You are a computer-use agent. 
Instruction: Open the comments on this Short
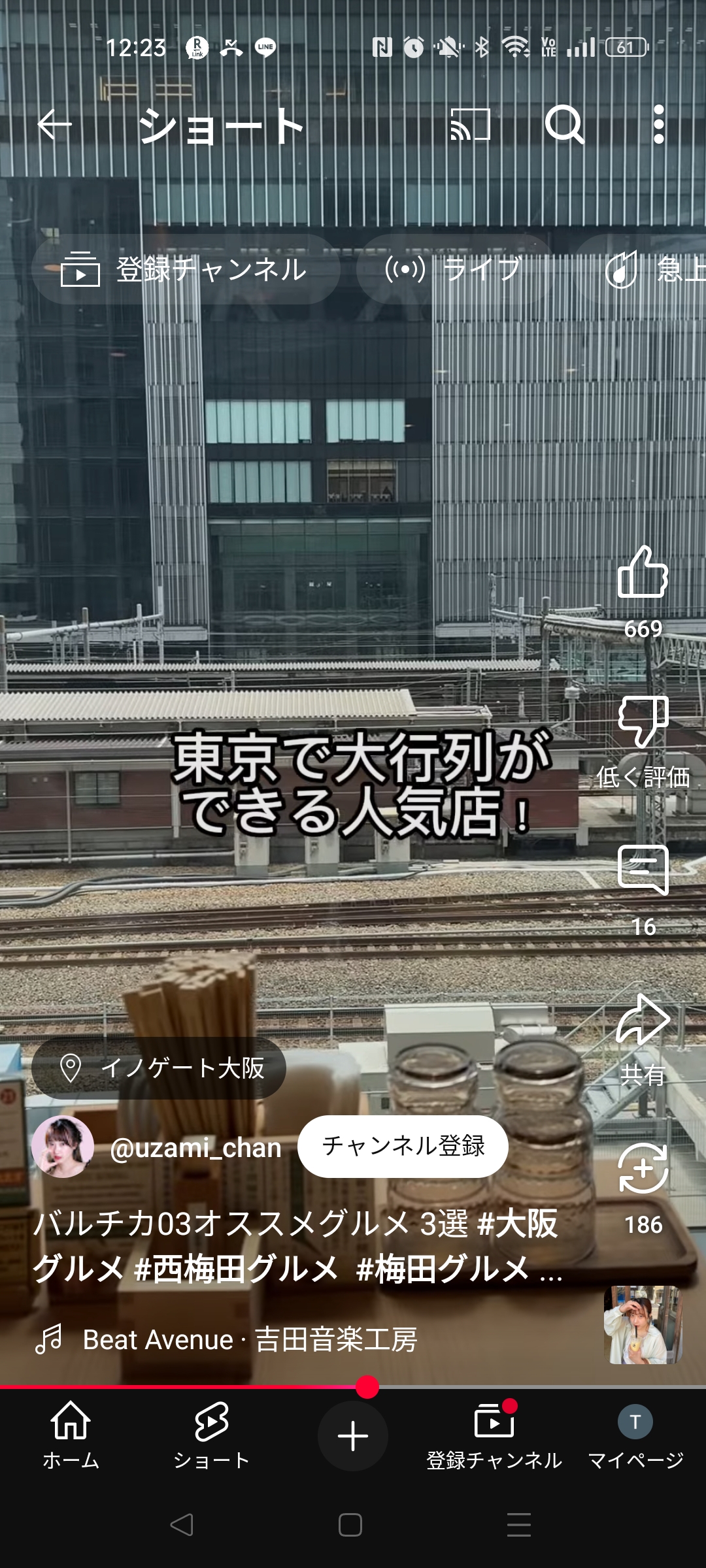(643, 870)
